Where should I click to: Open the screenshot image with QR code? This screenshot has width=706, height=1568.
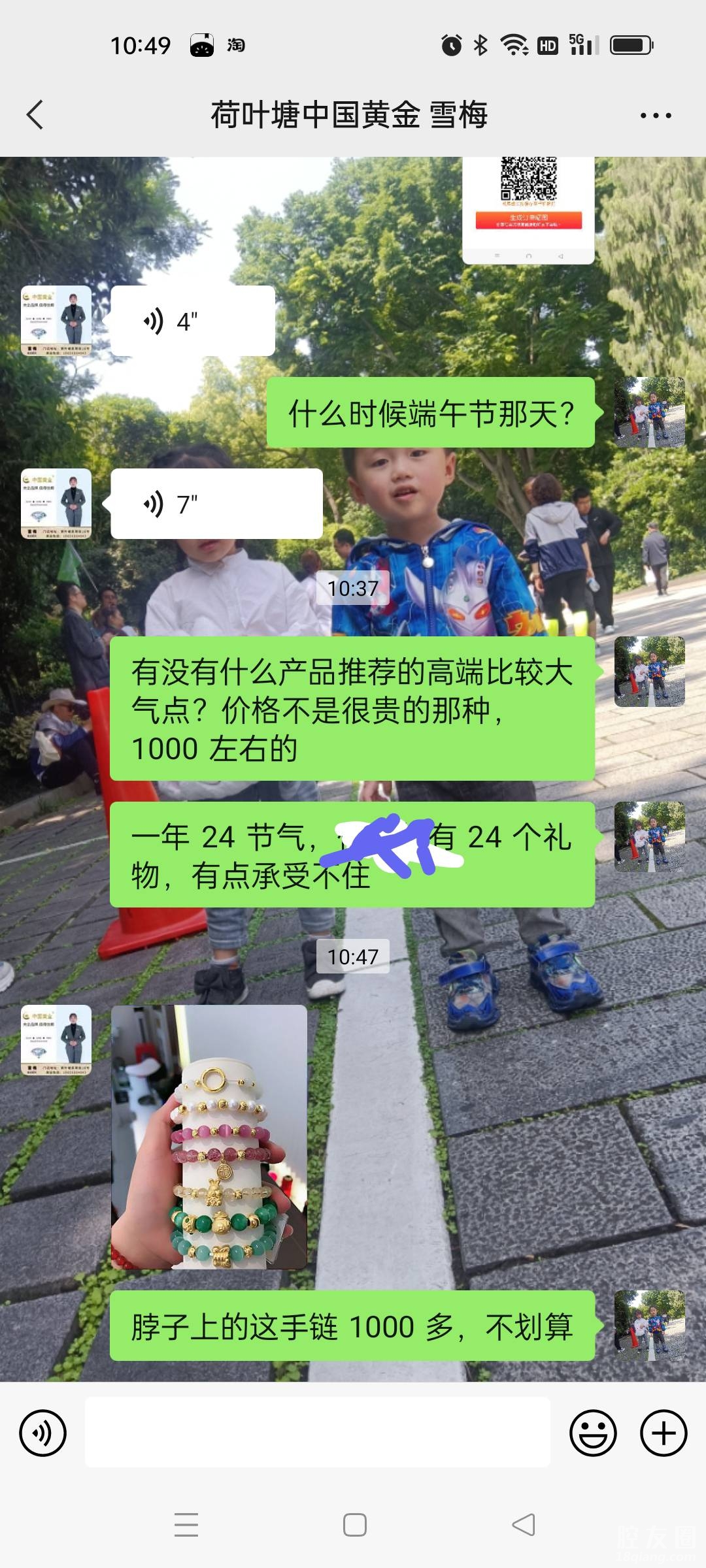click(528, 209)
